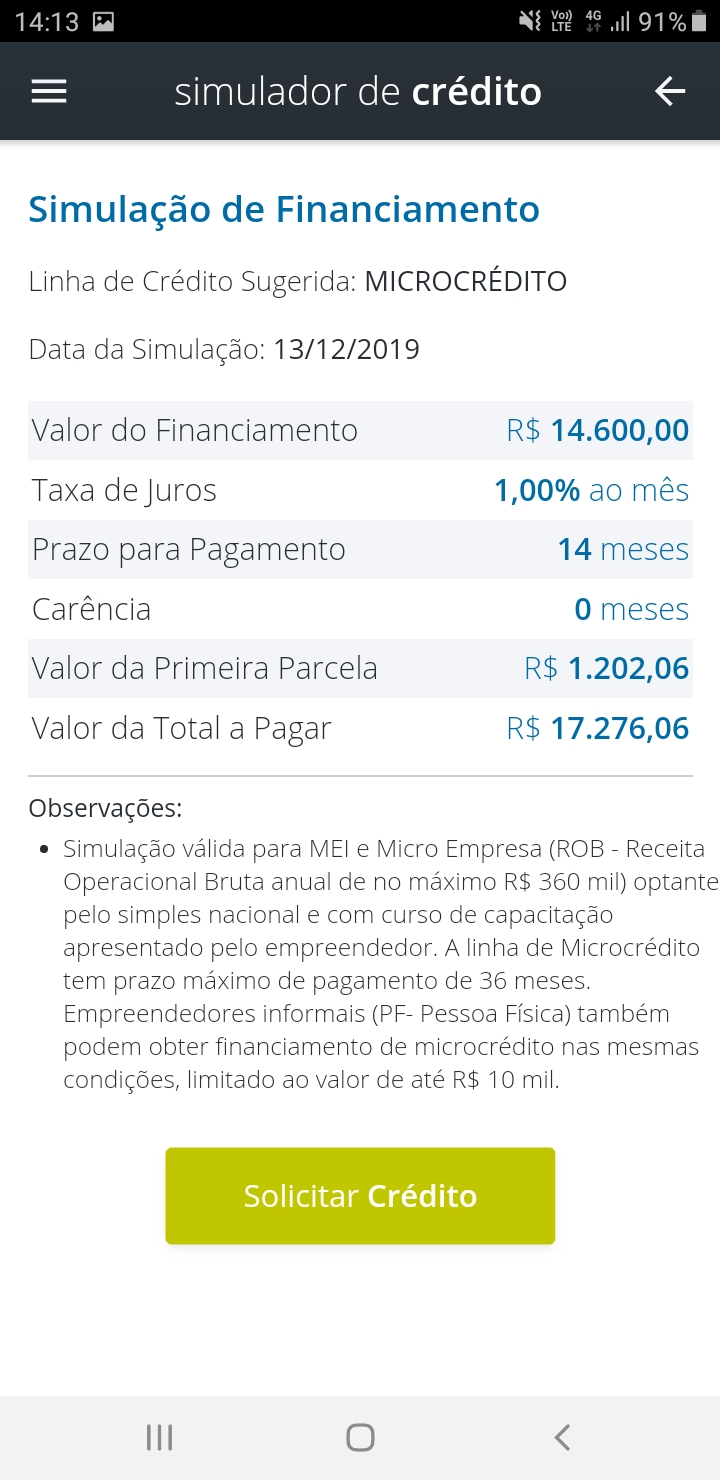720x1480 pixels.
Task: Go back using the header arrow
Action: pos(670,92)
